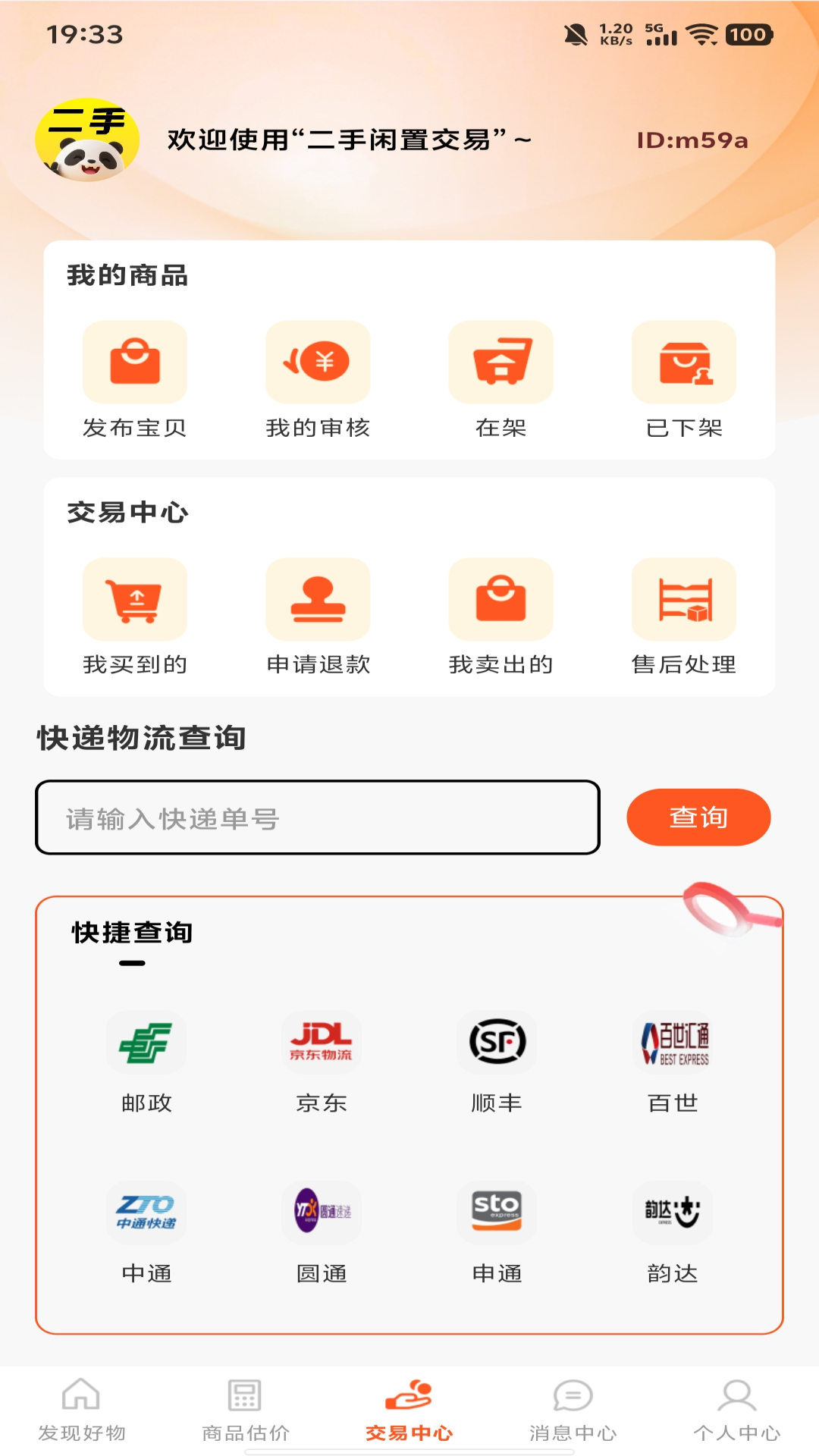
Task: Click the 查询 tracking query button
Action: click(x=698, y=817)
